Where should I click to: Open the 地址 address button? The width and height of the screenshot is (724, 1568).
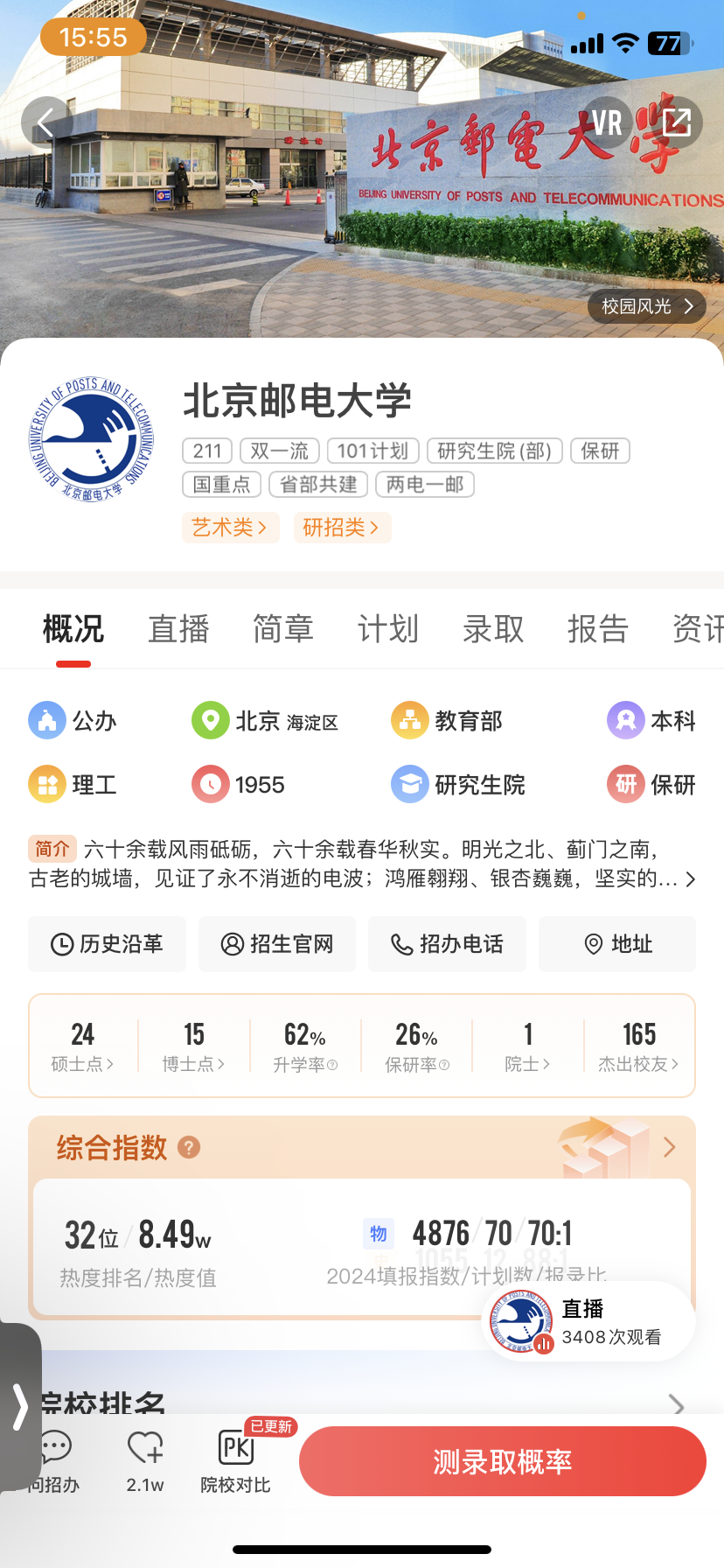click(617, 944)
